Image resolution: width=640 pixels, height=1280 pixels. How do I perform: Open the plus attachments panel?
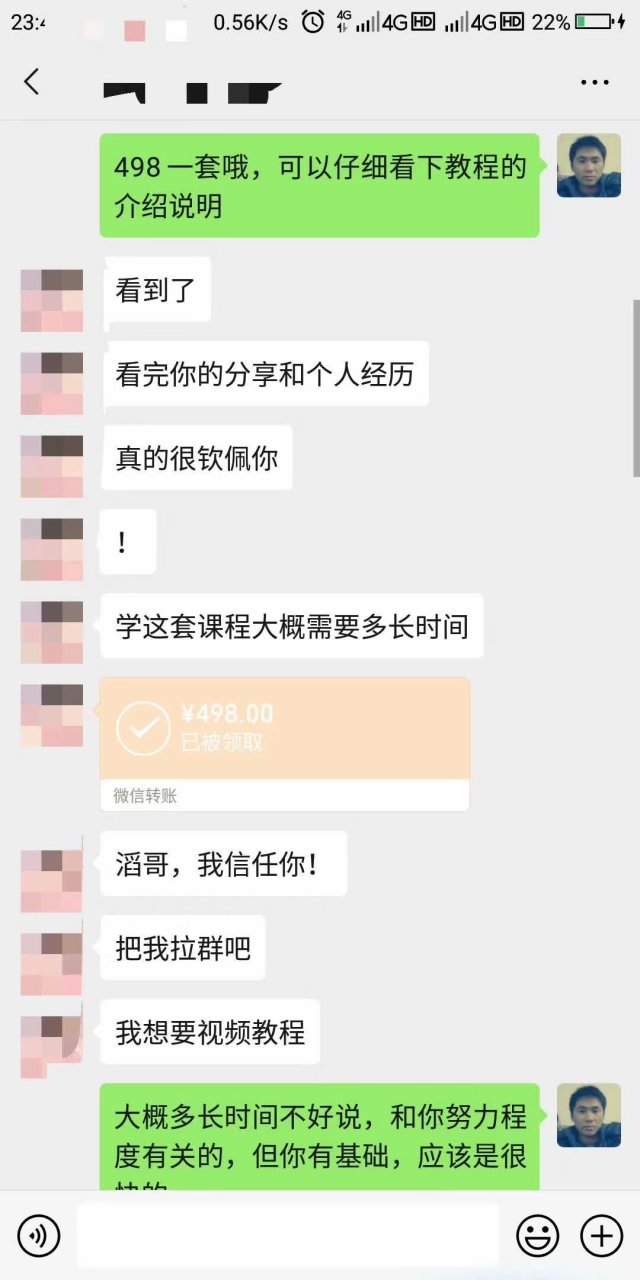coord(601,1236)
